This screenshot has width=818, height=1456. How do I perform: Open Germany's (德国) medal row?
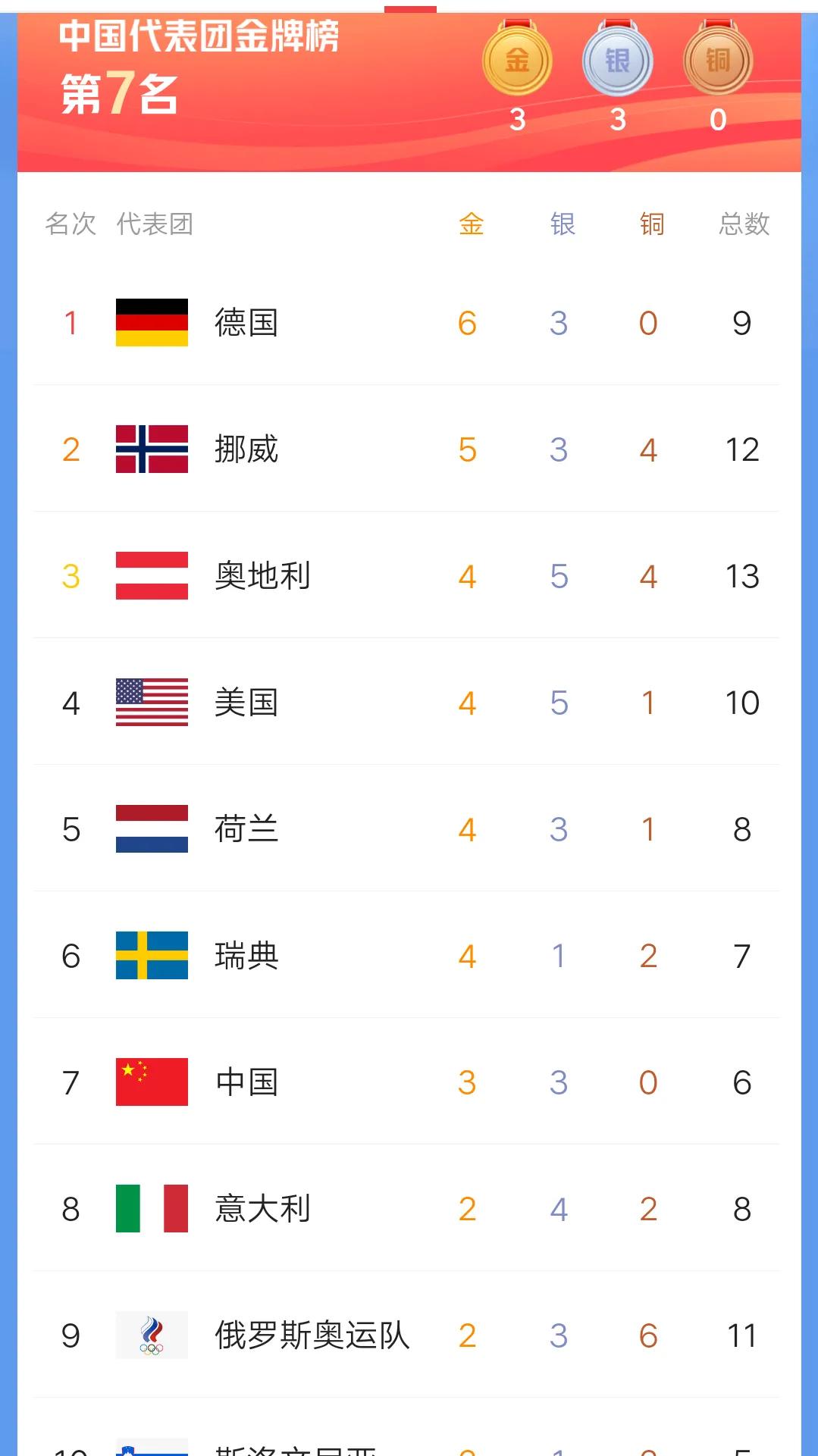(409, 322)
